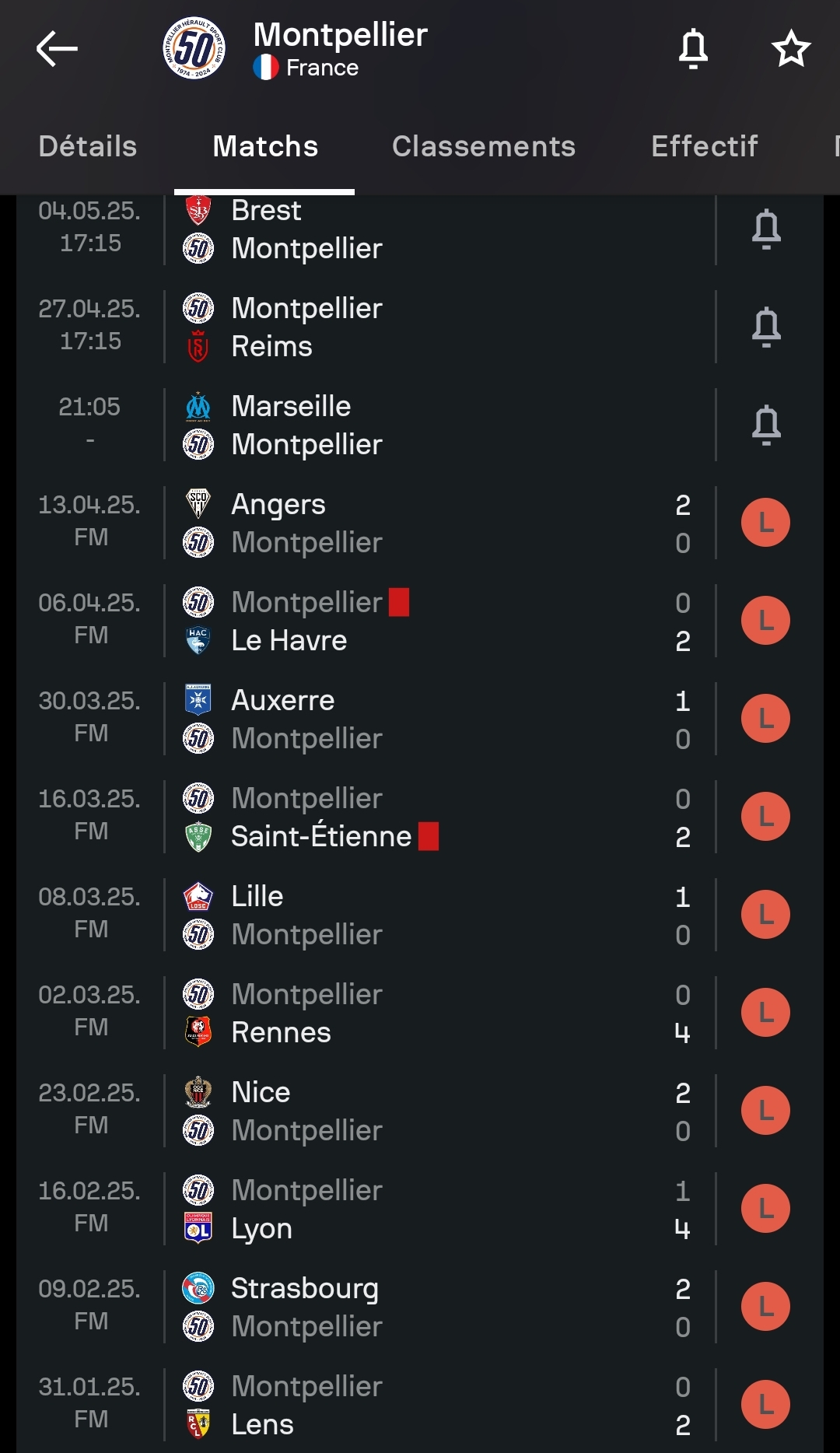Open the Angers vs Montpellier match
This screenshot has height=1453, width=840.
[x=420, y=523]
